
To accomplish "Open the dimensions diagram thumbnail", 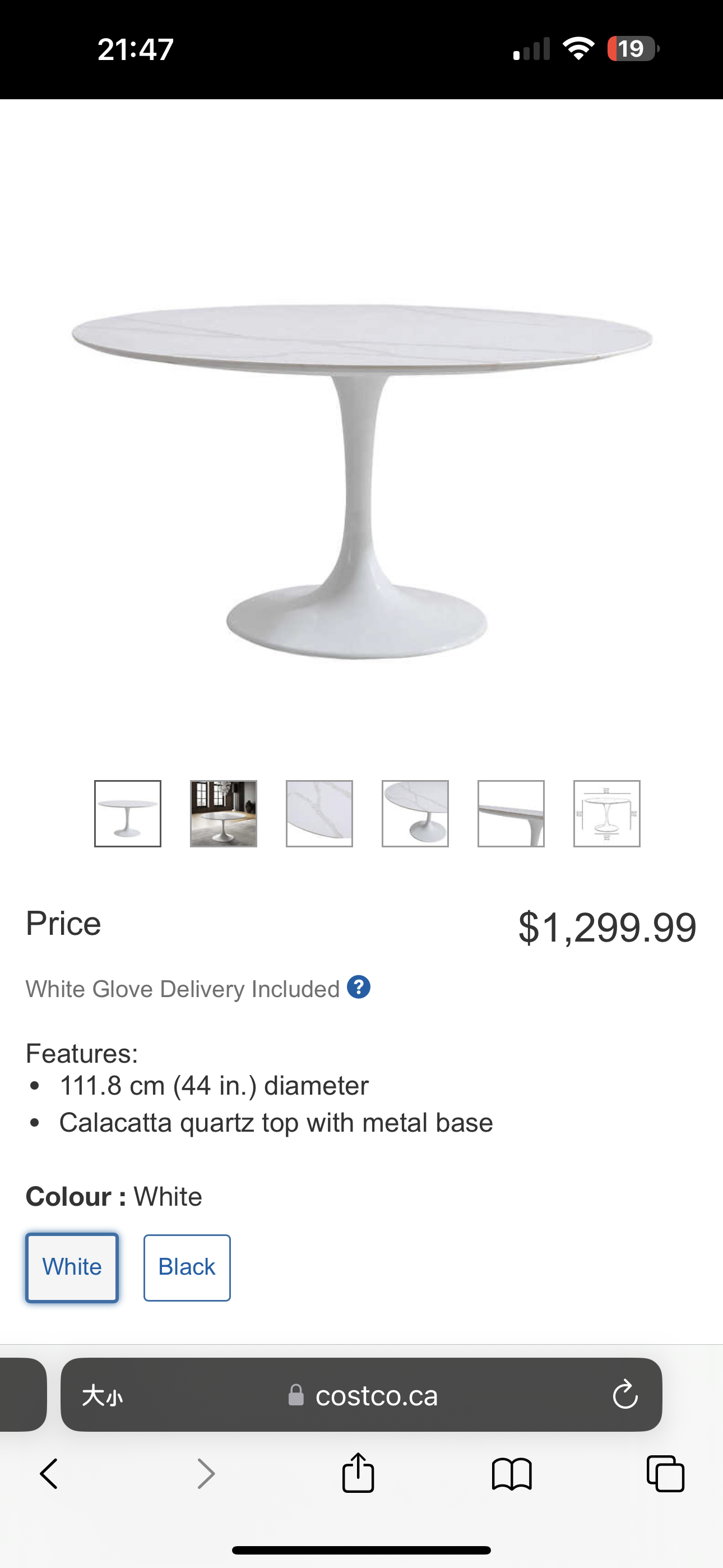I will tap(607, 813).
